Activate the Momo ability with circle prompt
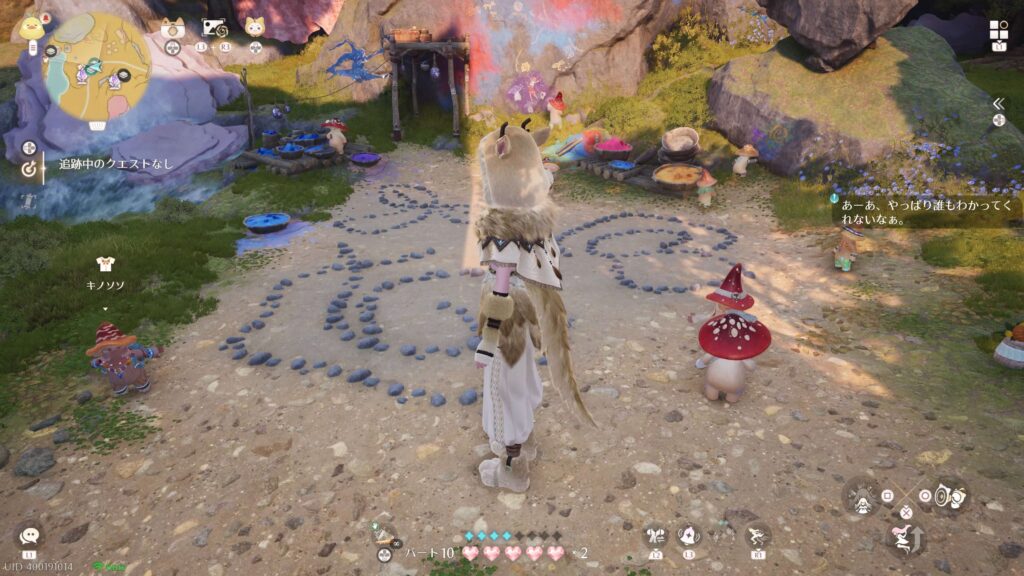 click(951, 496)
